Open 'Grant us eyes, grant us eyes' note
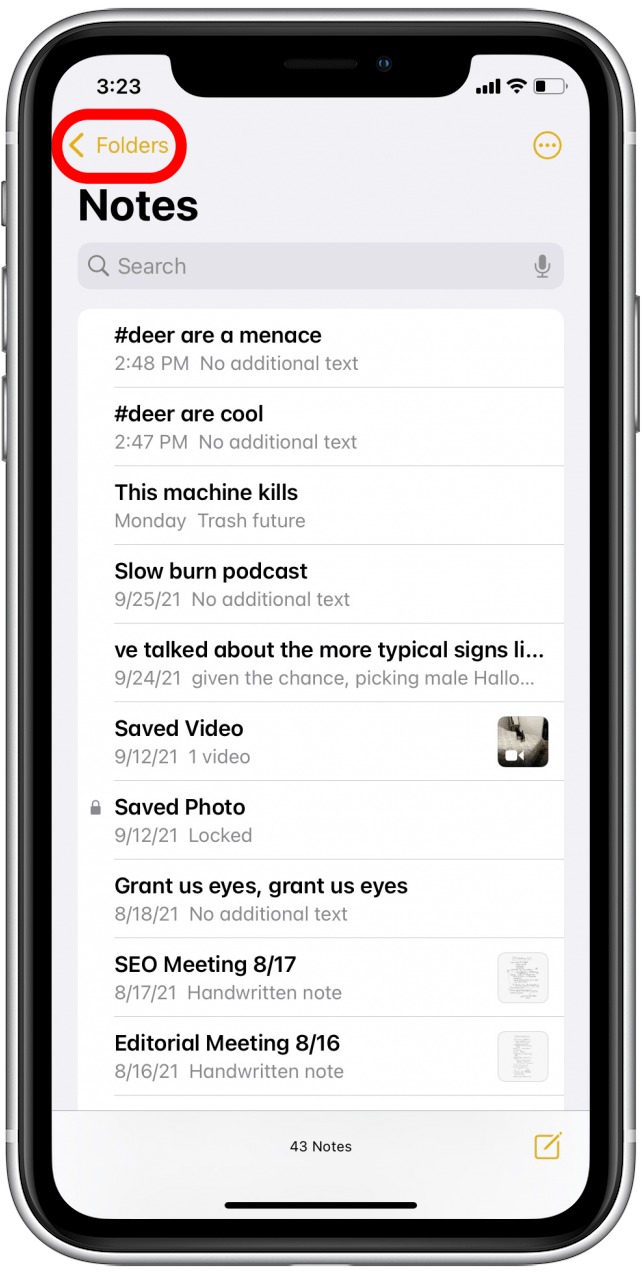The width and height of the screenshot is (642, 1274). click(320, 899)
